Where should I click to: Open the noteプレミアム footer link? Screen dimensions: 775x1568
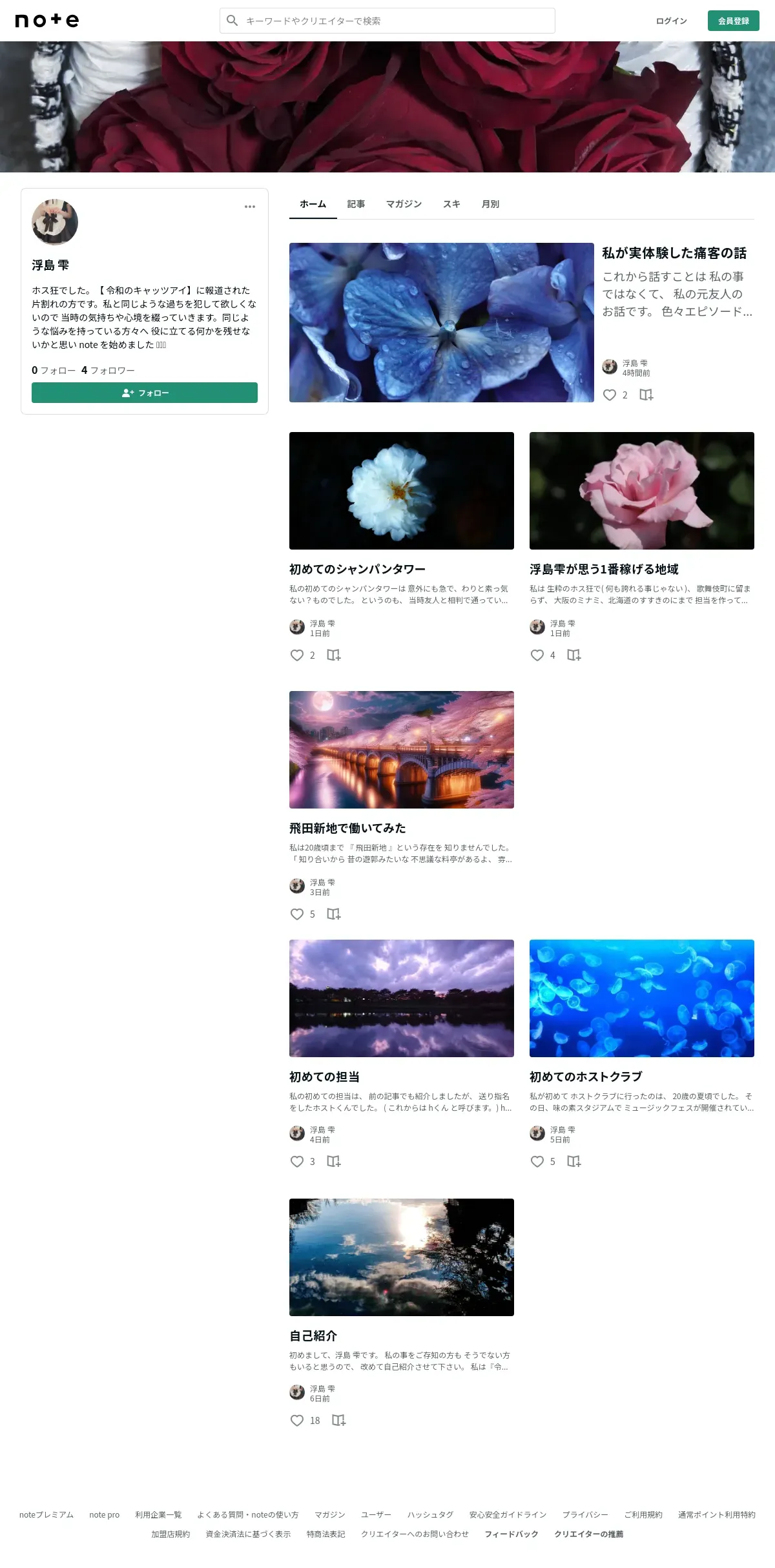point(46,1514)
